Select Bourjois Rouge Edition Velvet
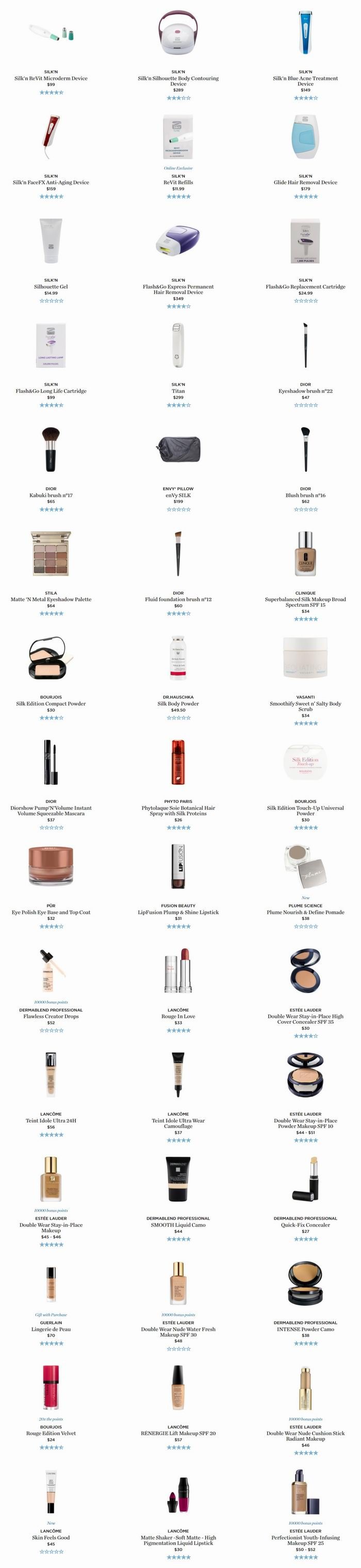 (51, 1433)
